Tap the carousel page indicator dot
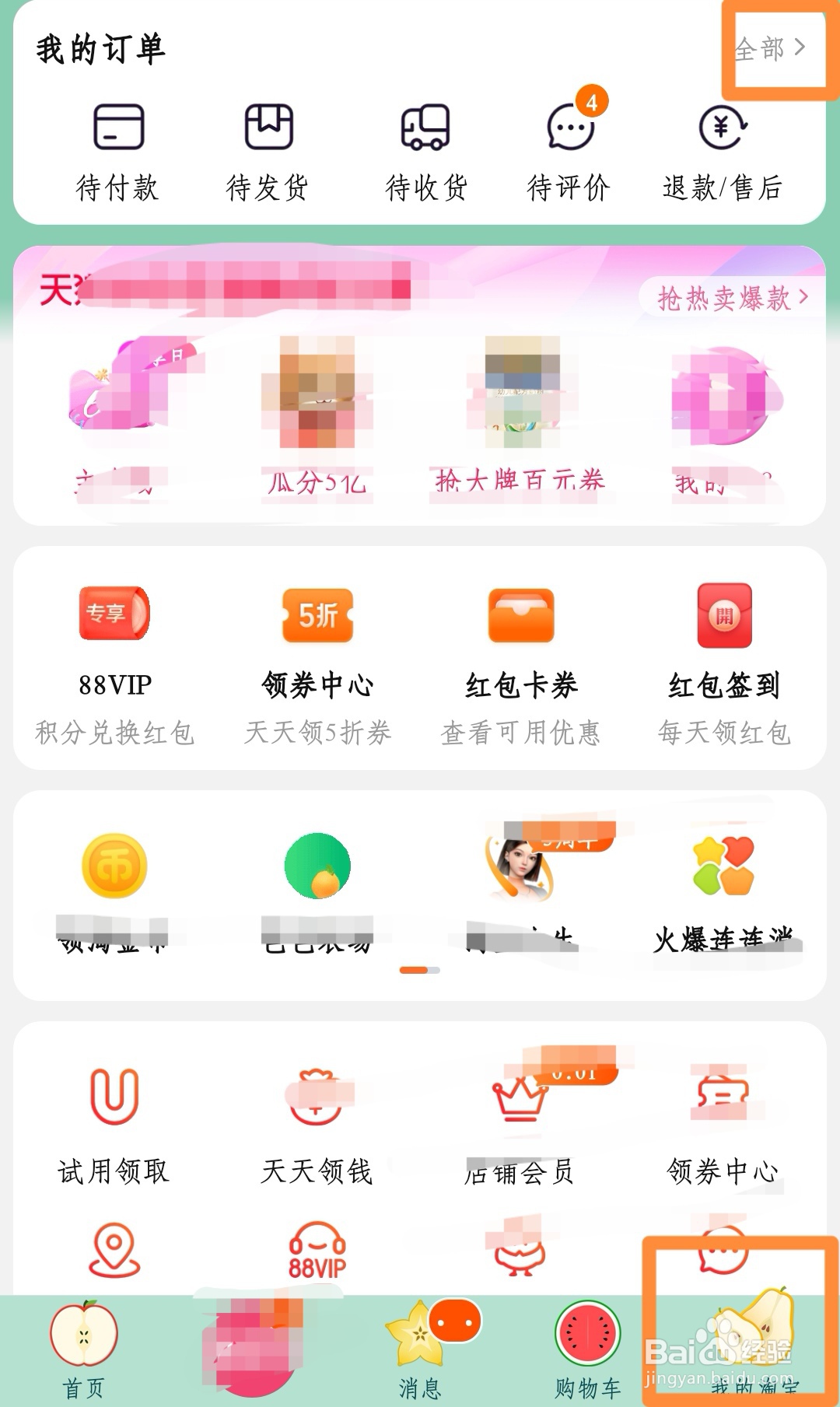This screenshot has width=840, height=1407. 420,970
